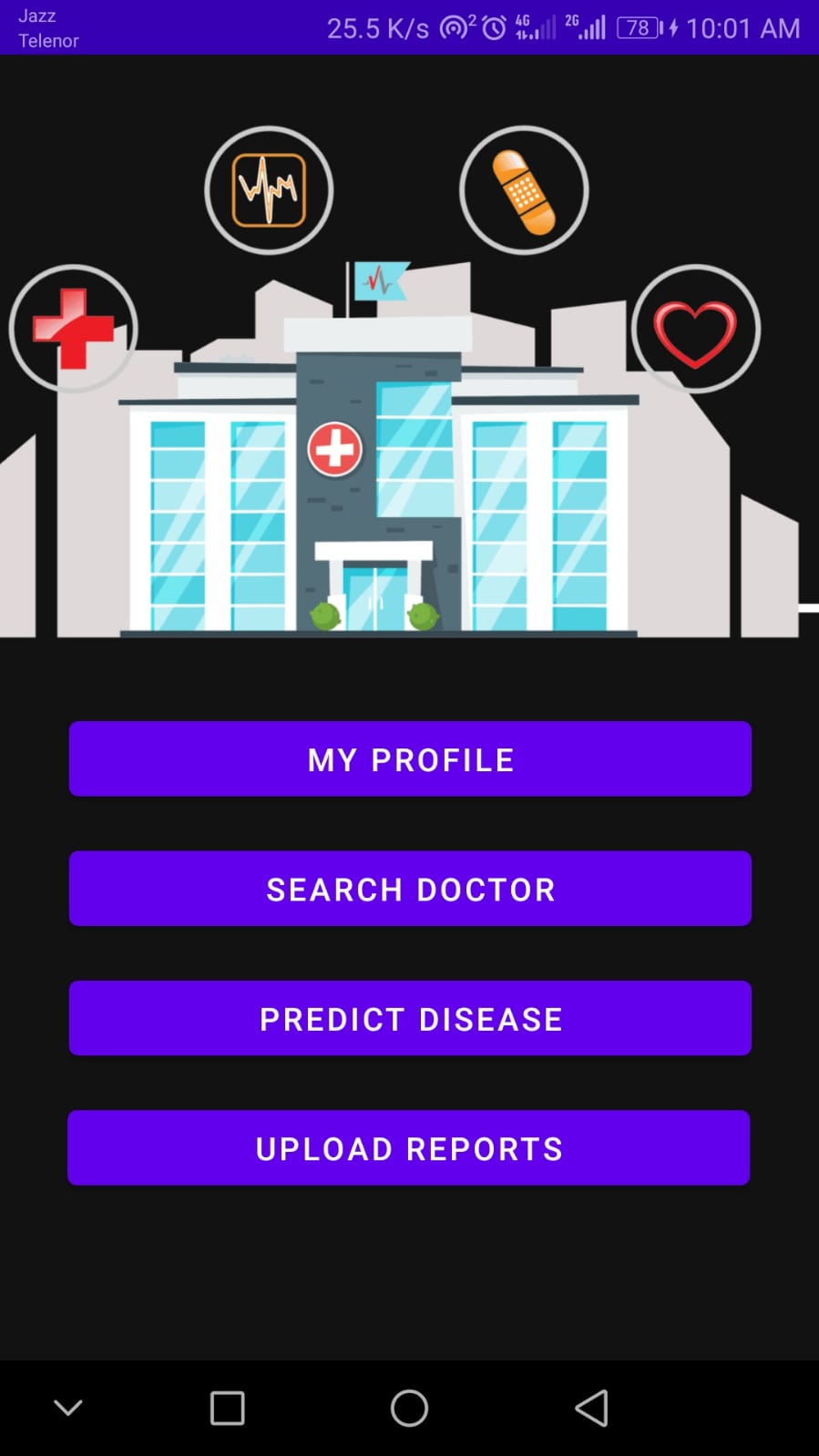Open Upload Reports
Screen dimensions: 819x1456
click(x=408, y=1147)
